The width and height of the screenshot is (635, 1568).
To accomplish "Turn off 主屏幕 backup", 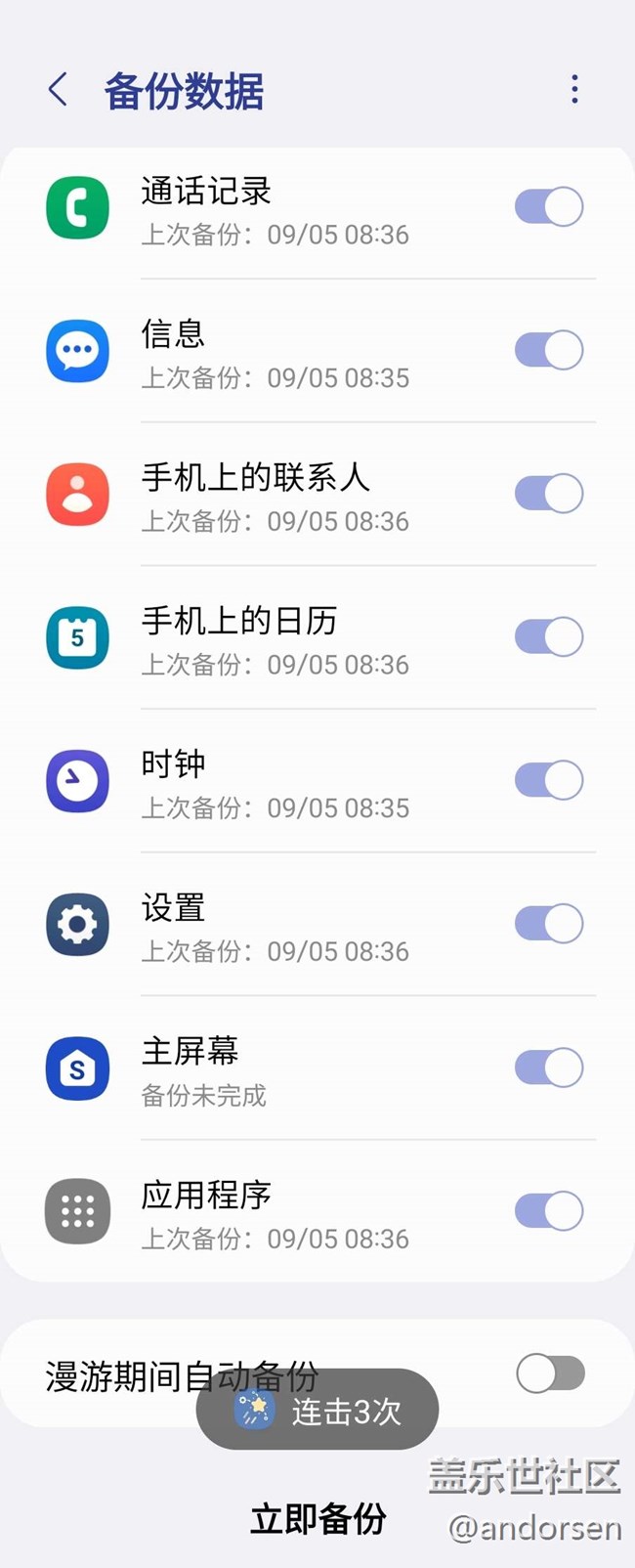I will coord(549,1067).
